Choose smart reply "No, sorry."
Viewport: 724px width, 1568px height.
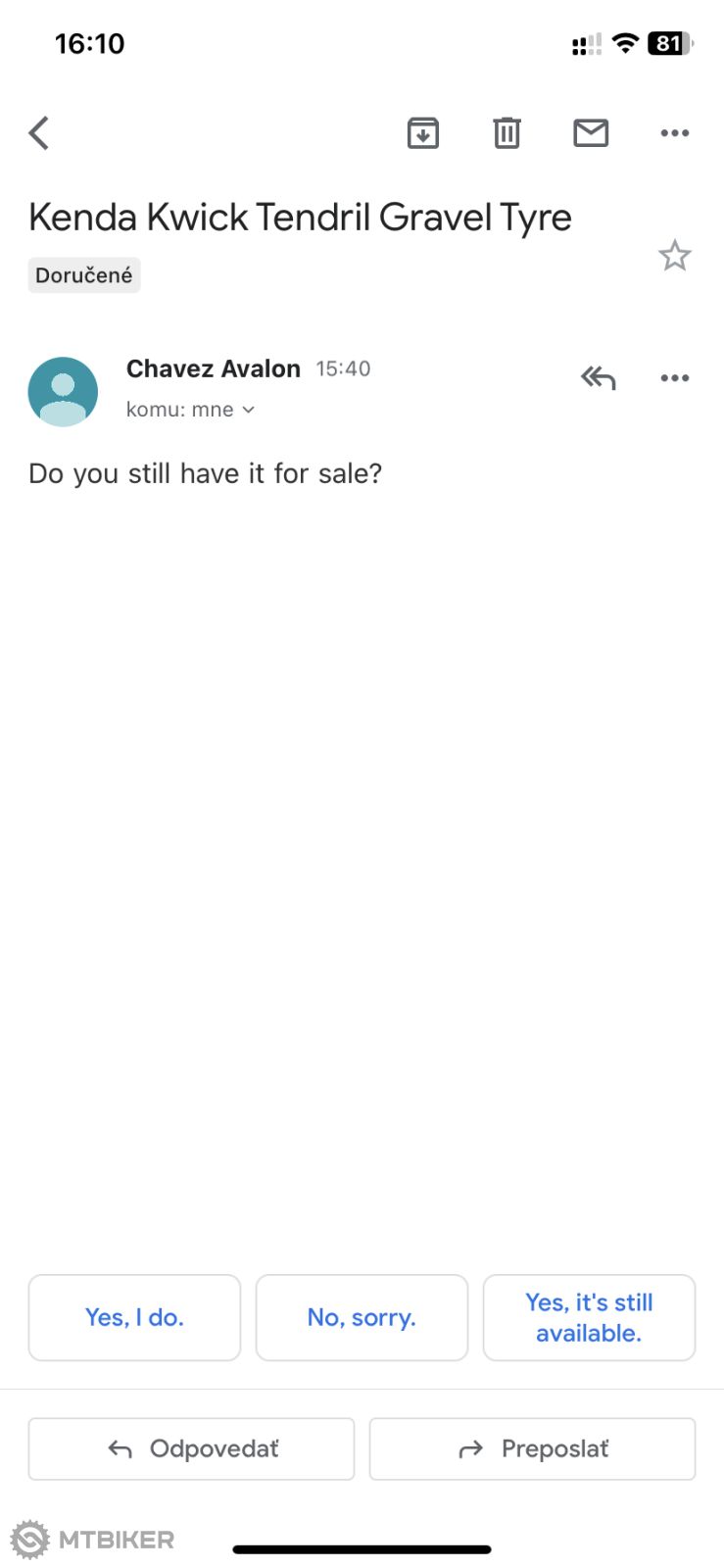point(362,1317)
